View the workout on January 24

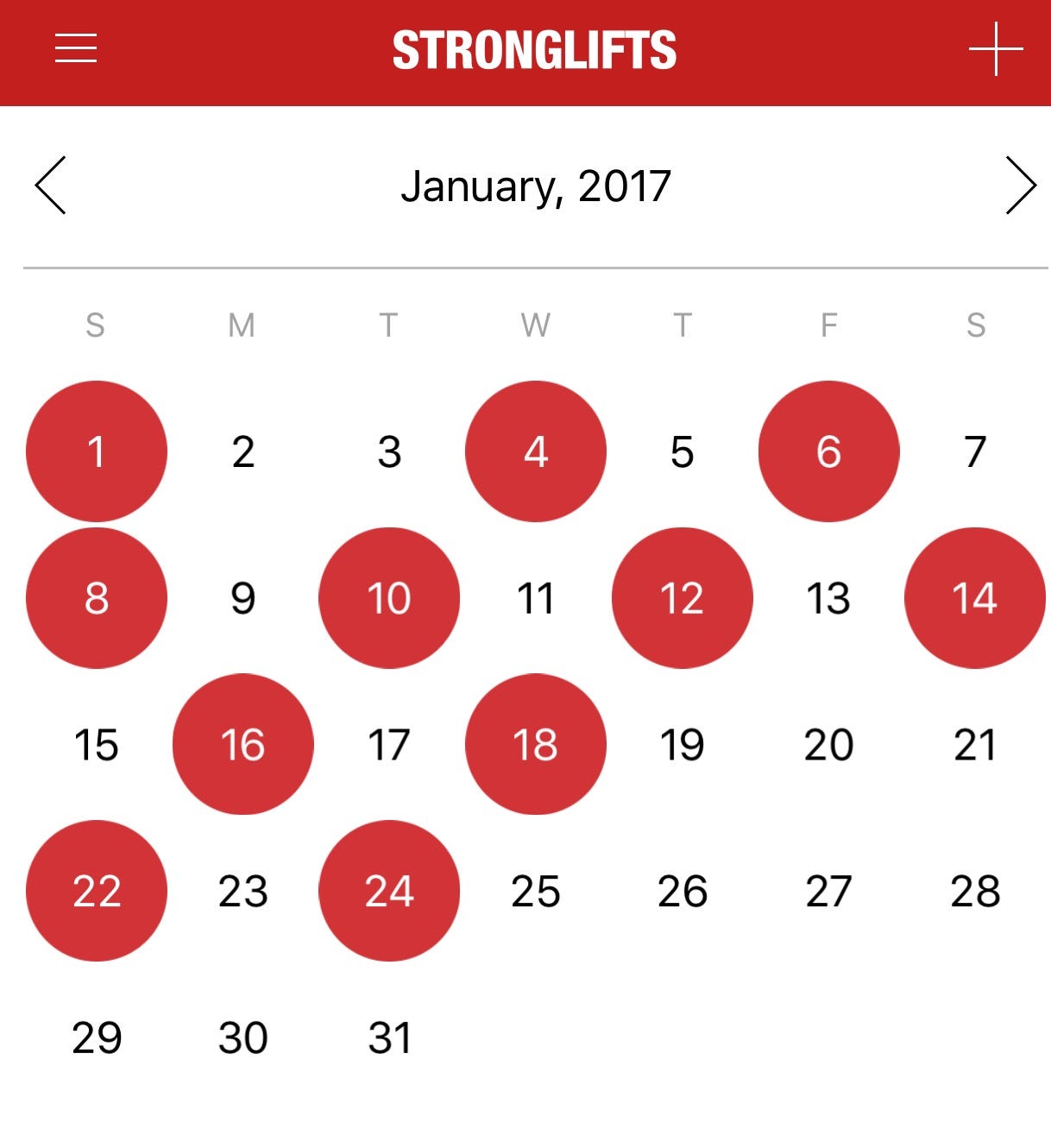(x=389, y=891)
